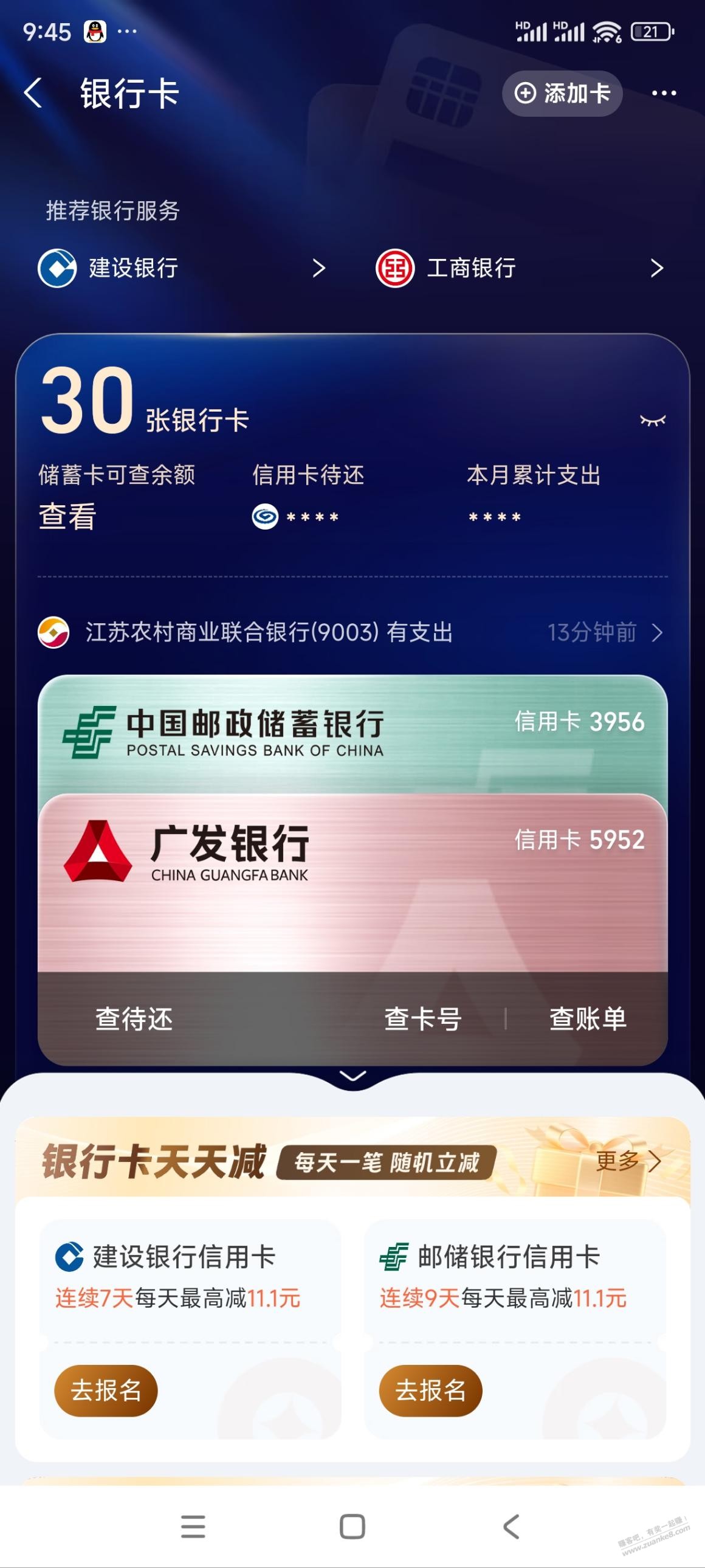Open 查账单 for the 广发银行 card
The height and width of the screenshot is (1568, 705).
click(x=588, y=1018)
